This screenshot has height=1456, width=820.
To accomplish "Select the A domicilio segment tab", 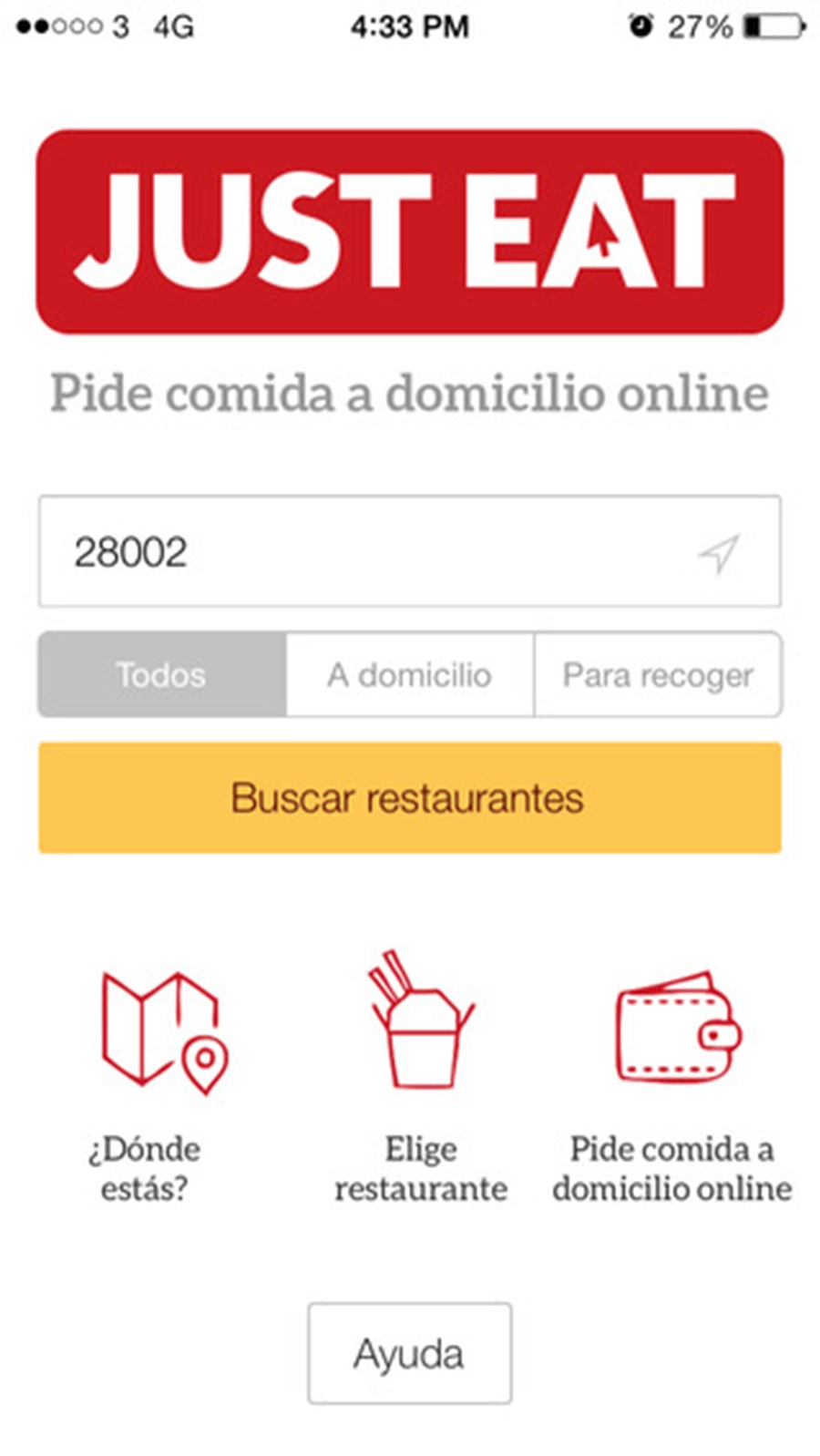I will 409,674.
